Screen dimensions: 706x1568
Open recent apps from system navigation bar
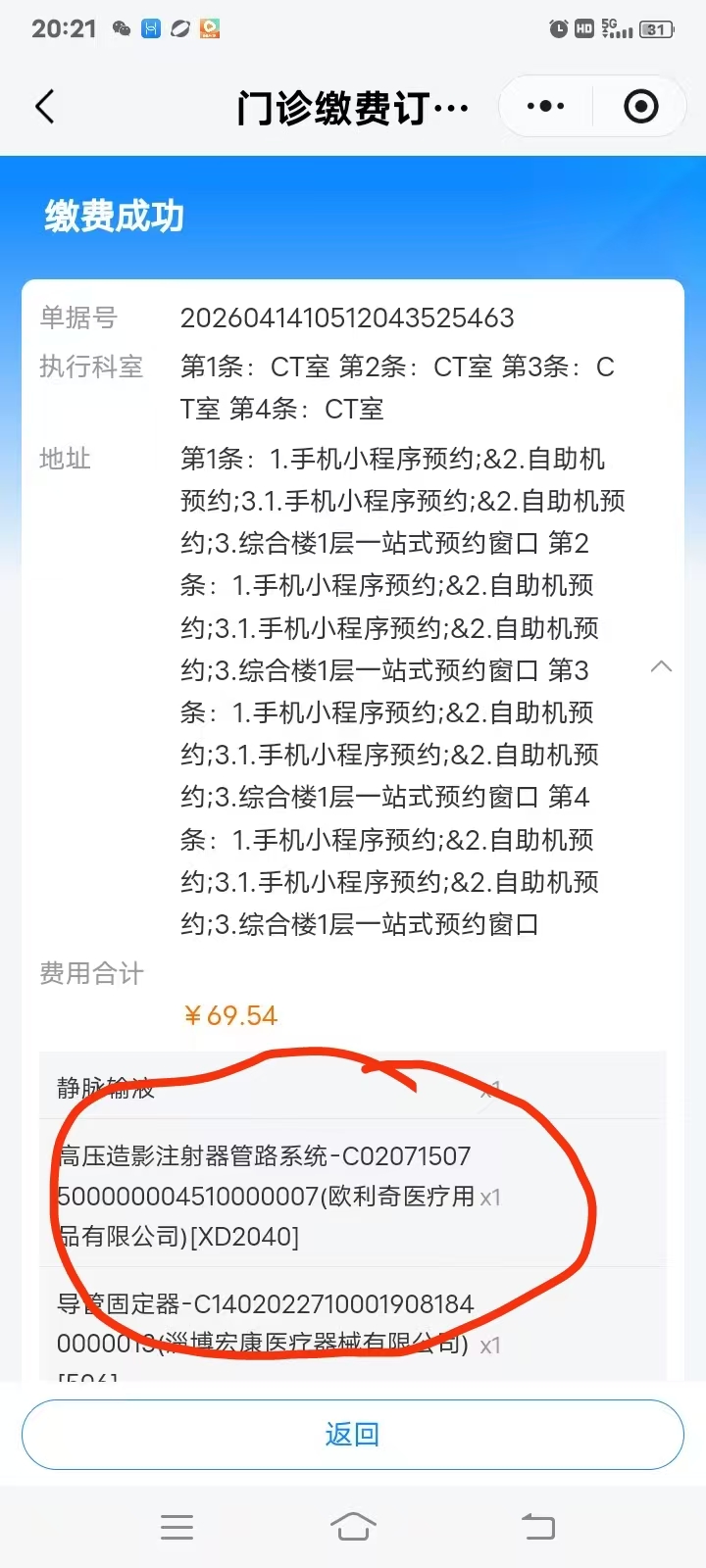point(176,1527)
